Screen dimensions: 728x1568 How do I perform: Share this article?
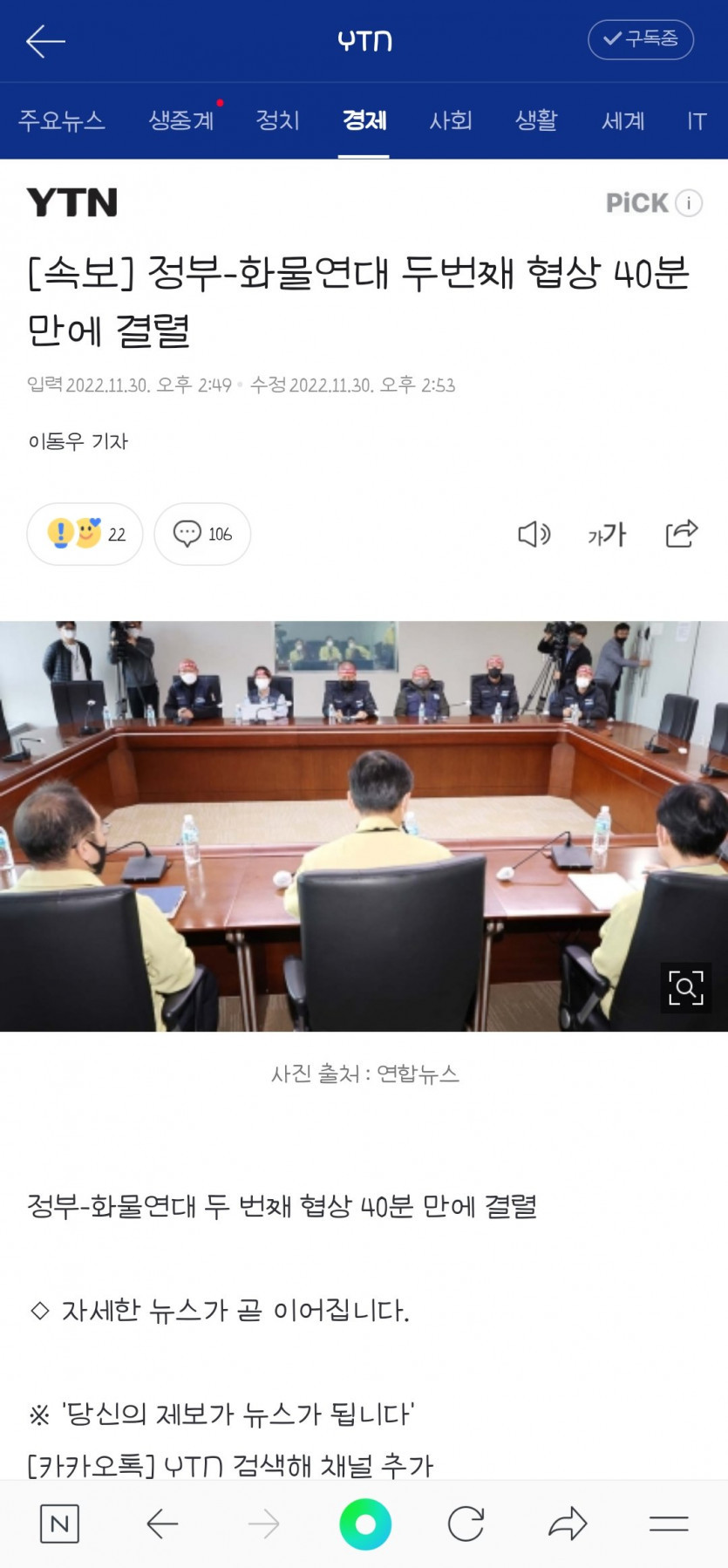(x=681, y=533)
